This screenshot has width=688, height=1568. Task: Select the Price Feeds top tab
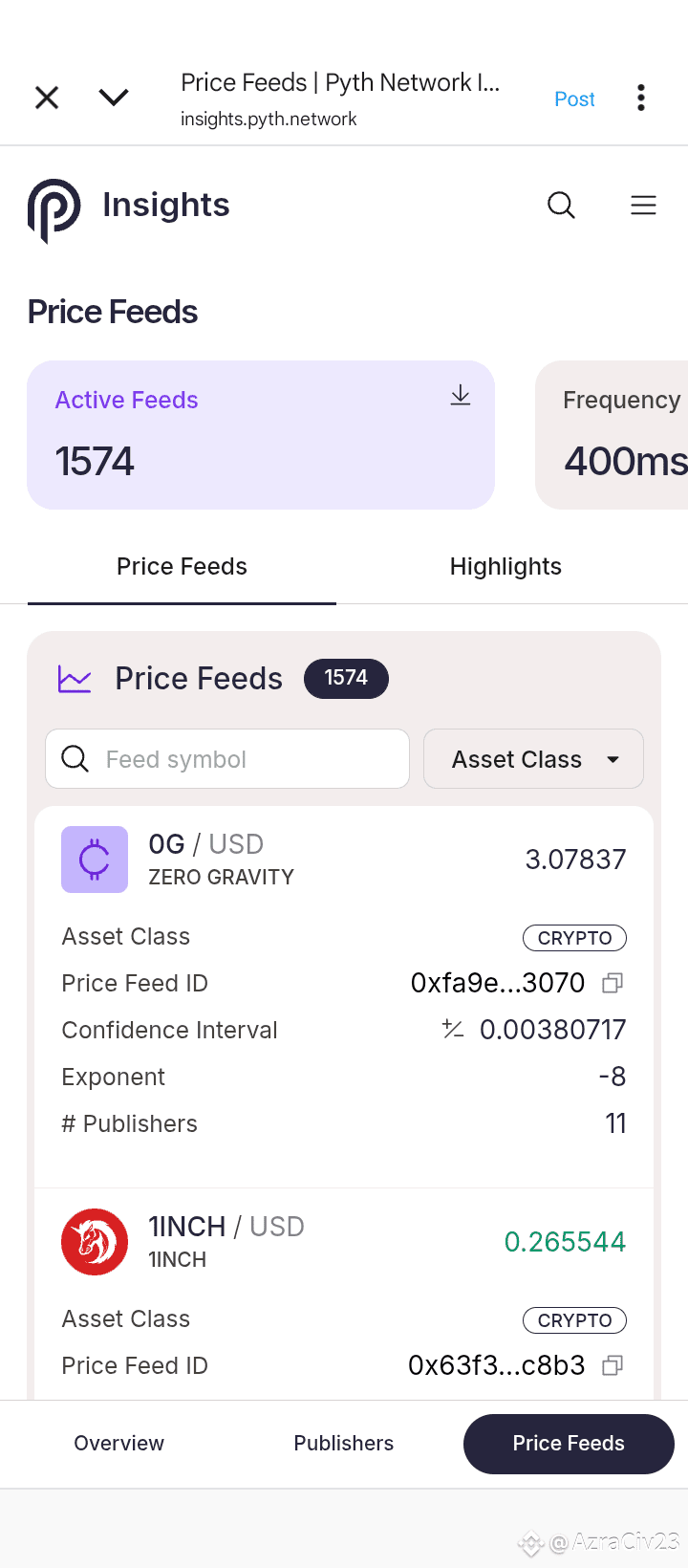click(x=182, y=567)
